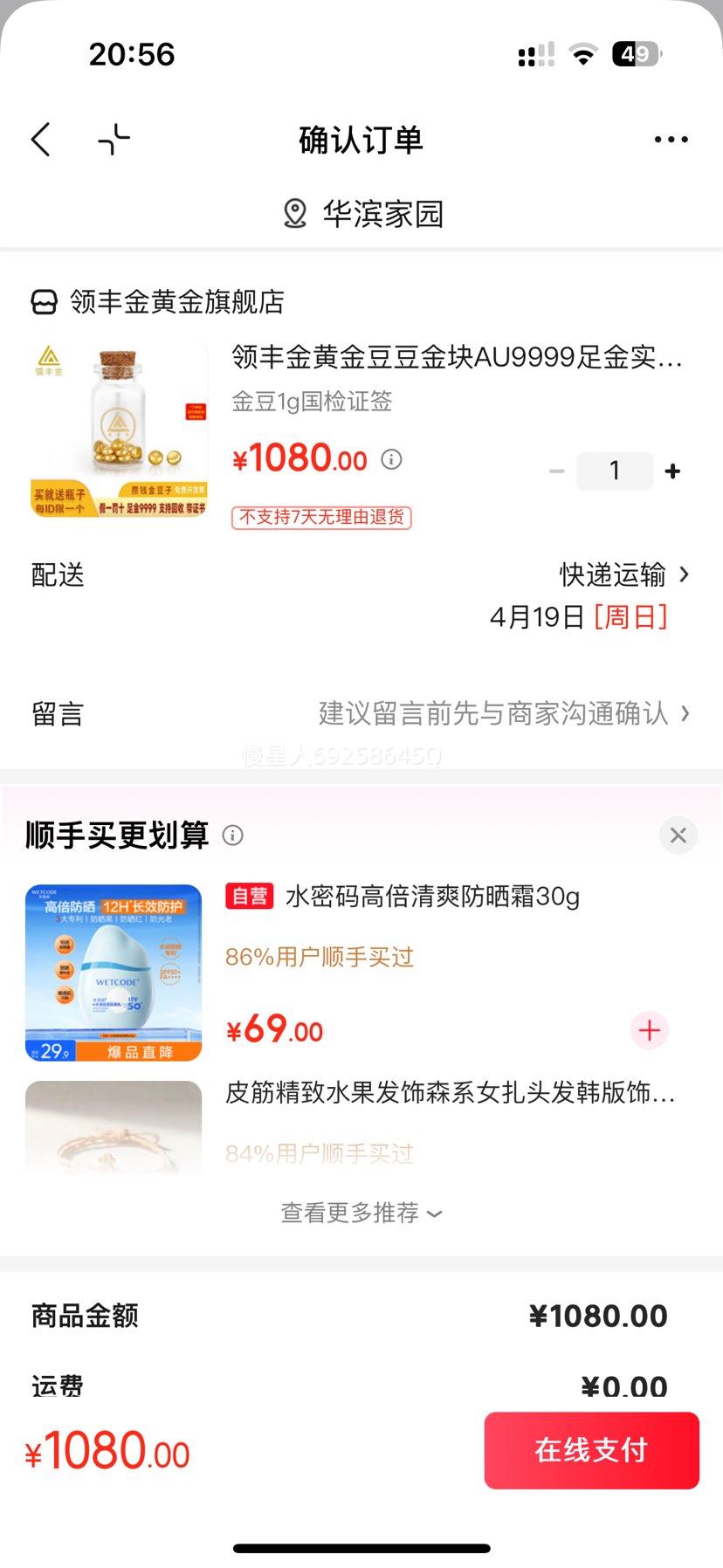Increase item quantity with the plus stepper
The width and height of the screenshot is (723, 1568).
673,471
